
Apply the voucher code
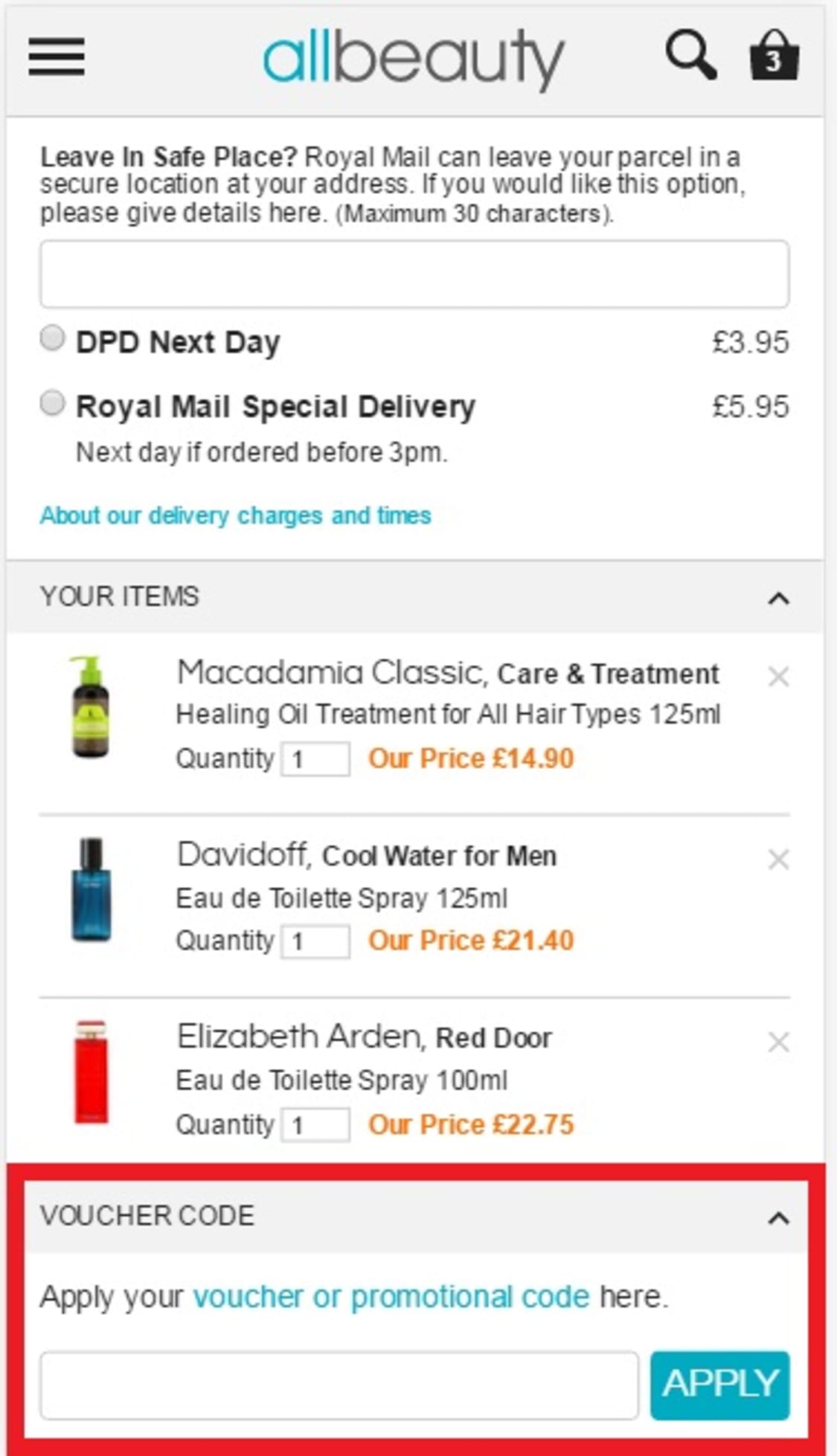point(719,1385)
